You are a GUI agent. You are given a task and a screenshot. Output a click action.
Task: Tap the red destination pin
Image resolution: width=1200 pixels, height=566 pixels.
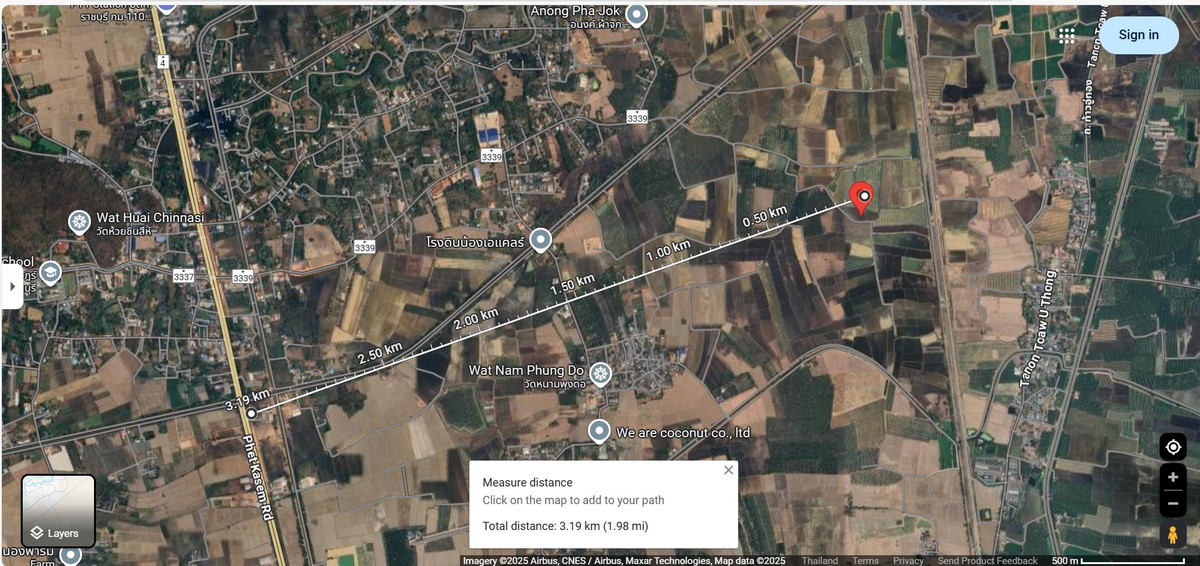tap(860, 196)
